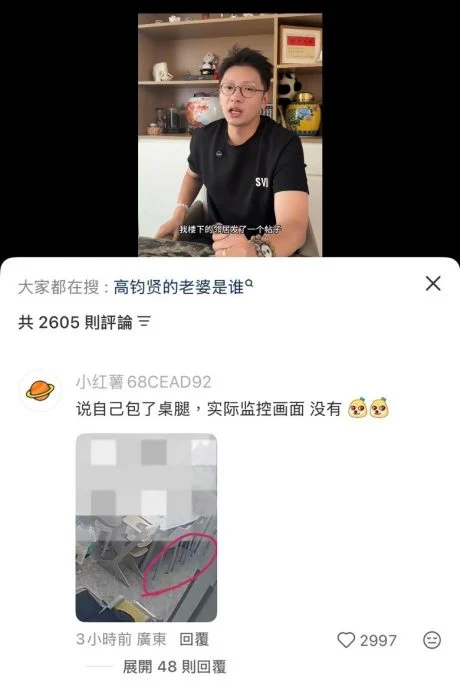This screenshot has height=690, width=460.
Task: Open 小红薯68CEAD92 username profile
Action: [x=144, y=382]
